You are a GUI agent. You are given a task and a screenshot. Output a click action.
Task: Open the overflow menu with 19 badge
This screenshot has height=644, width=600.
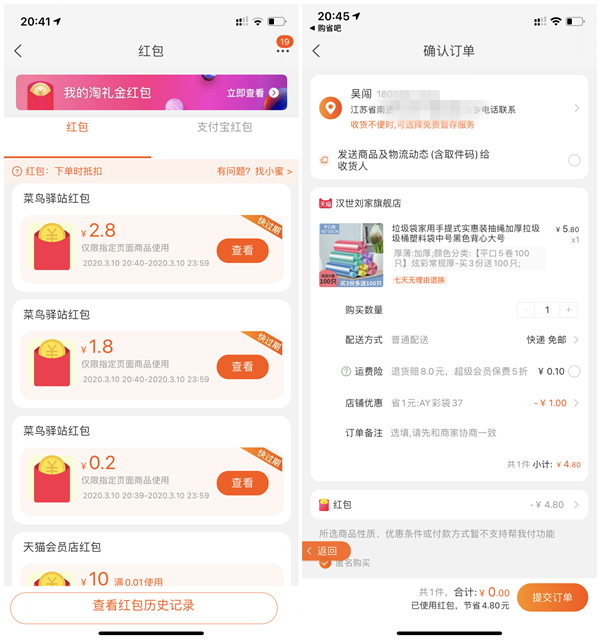[282, 50]
